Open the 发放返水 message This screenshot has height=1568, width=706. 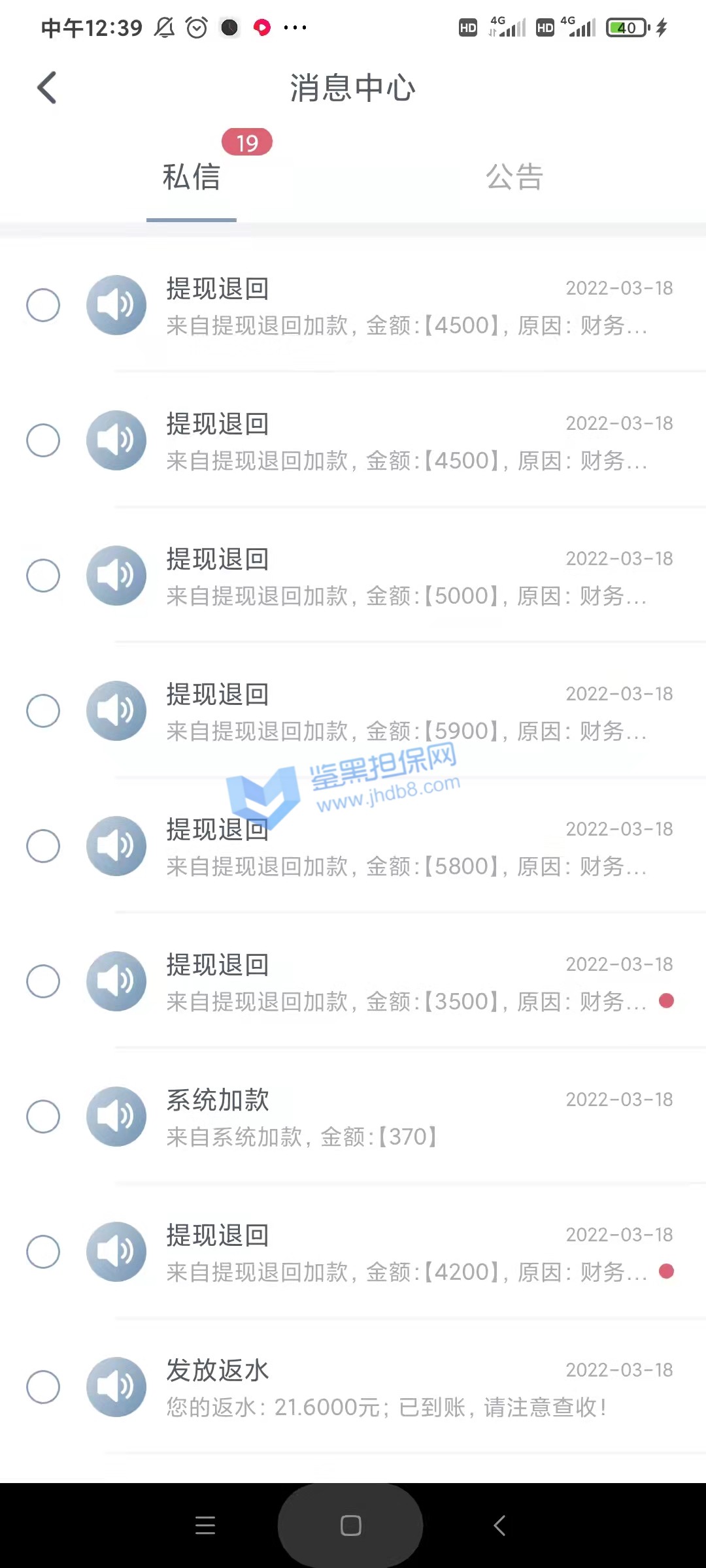click(405, 1388)
